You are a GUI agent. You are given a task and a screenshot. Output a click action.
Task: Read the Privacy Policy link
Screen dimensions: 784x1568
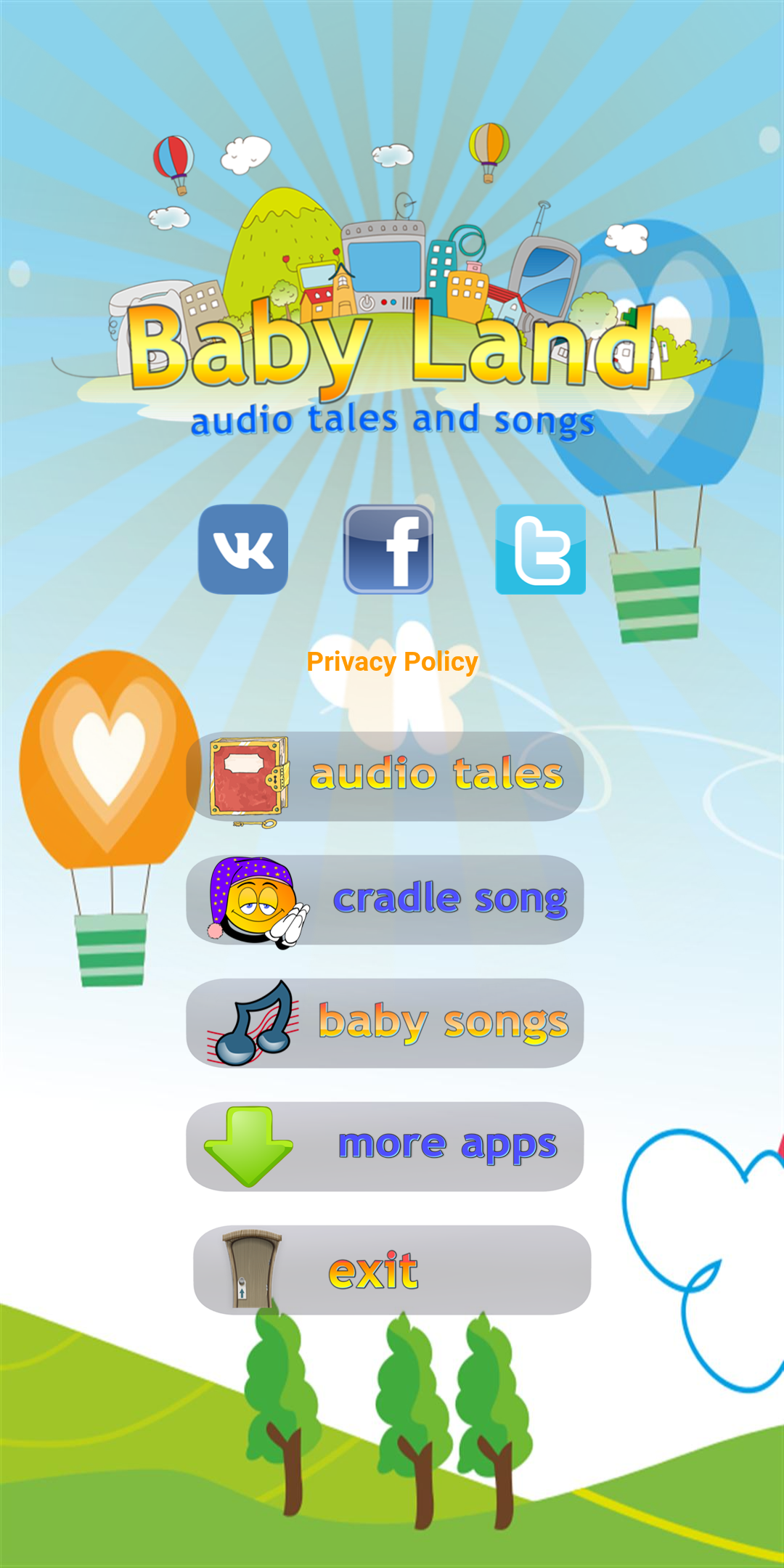click(x=392, y=662)
